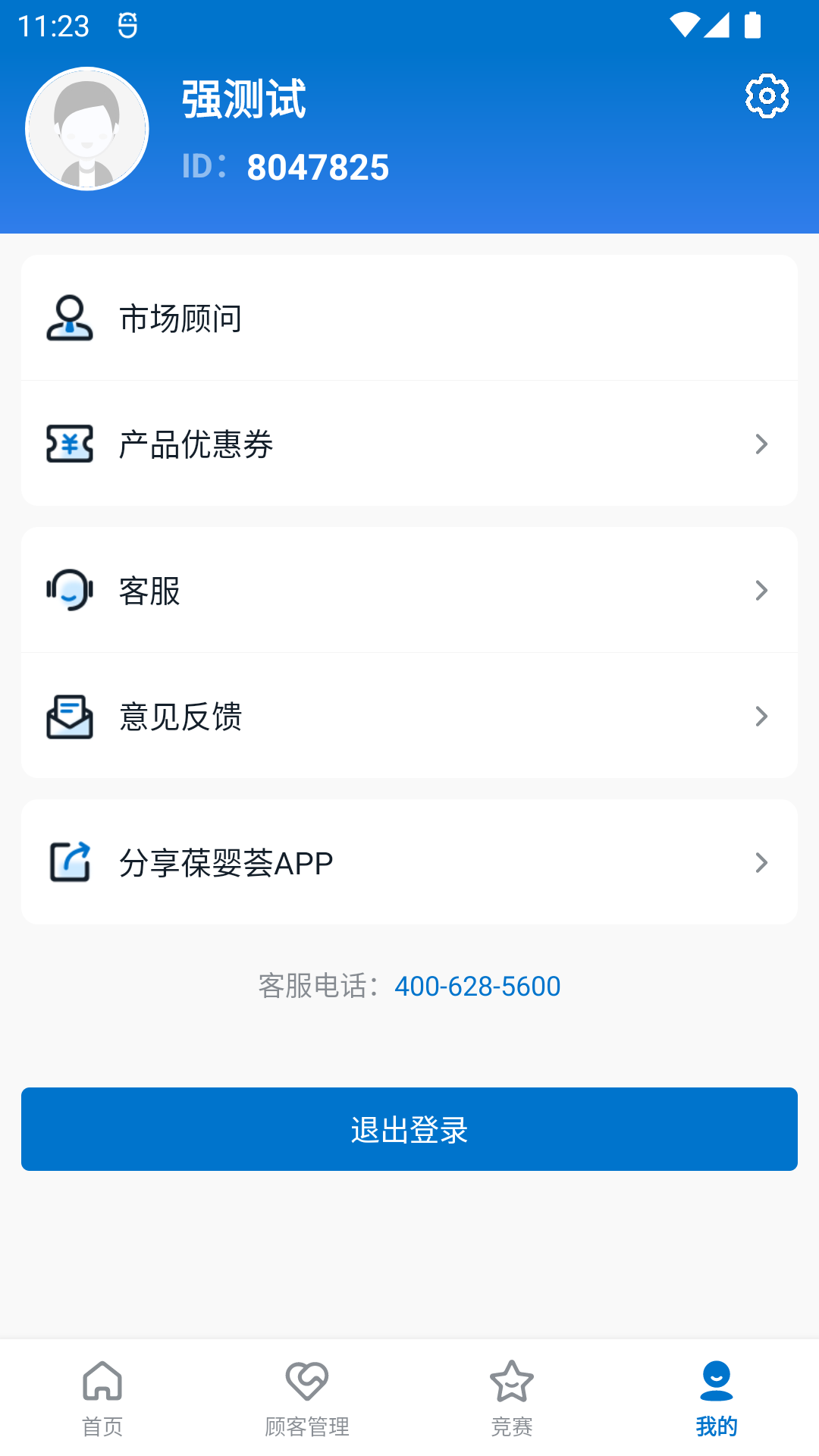Open the 首页 home icon

(102, 1382)
